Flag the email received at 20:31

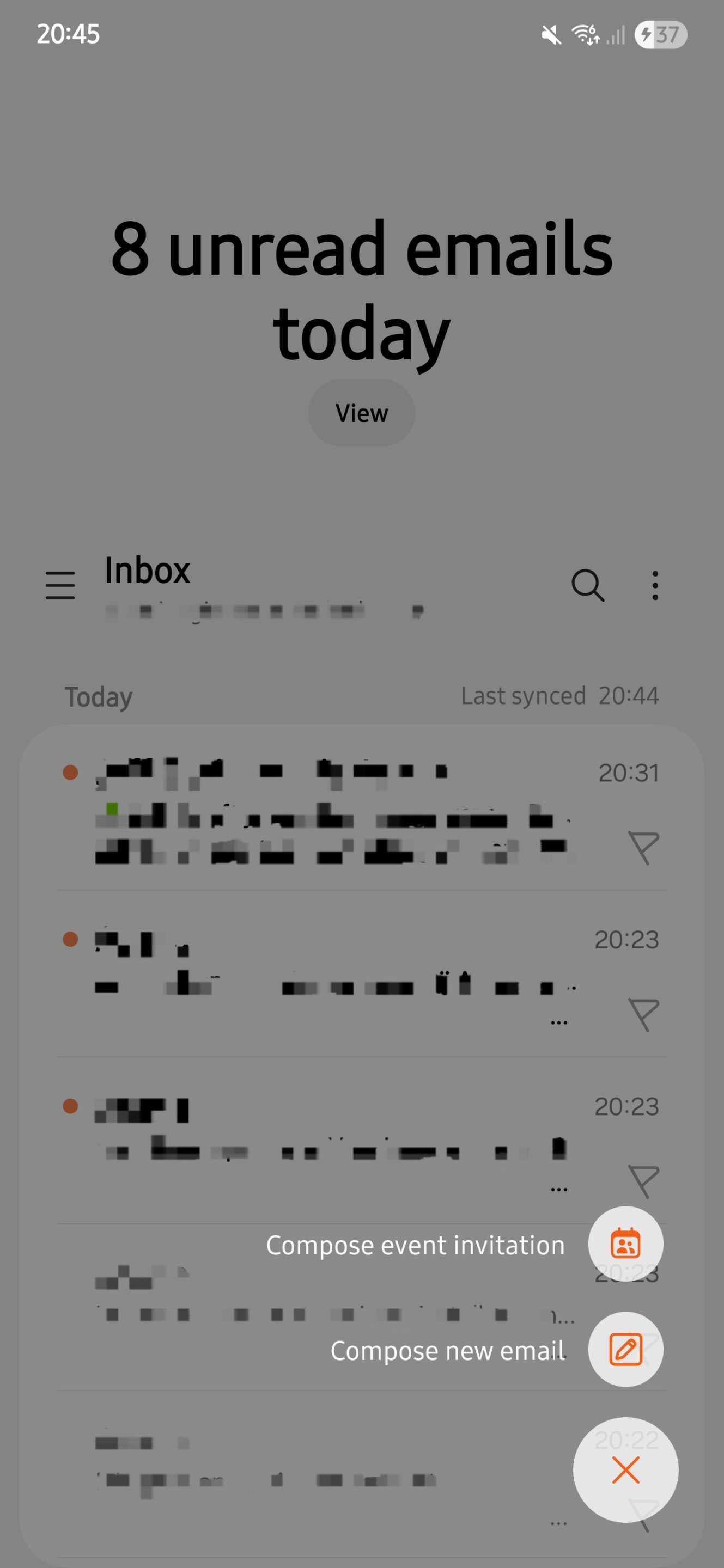pos(643,848)
